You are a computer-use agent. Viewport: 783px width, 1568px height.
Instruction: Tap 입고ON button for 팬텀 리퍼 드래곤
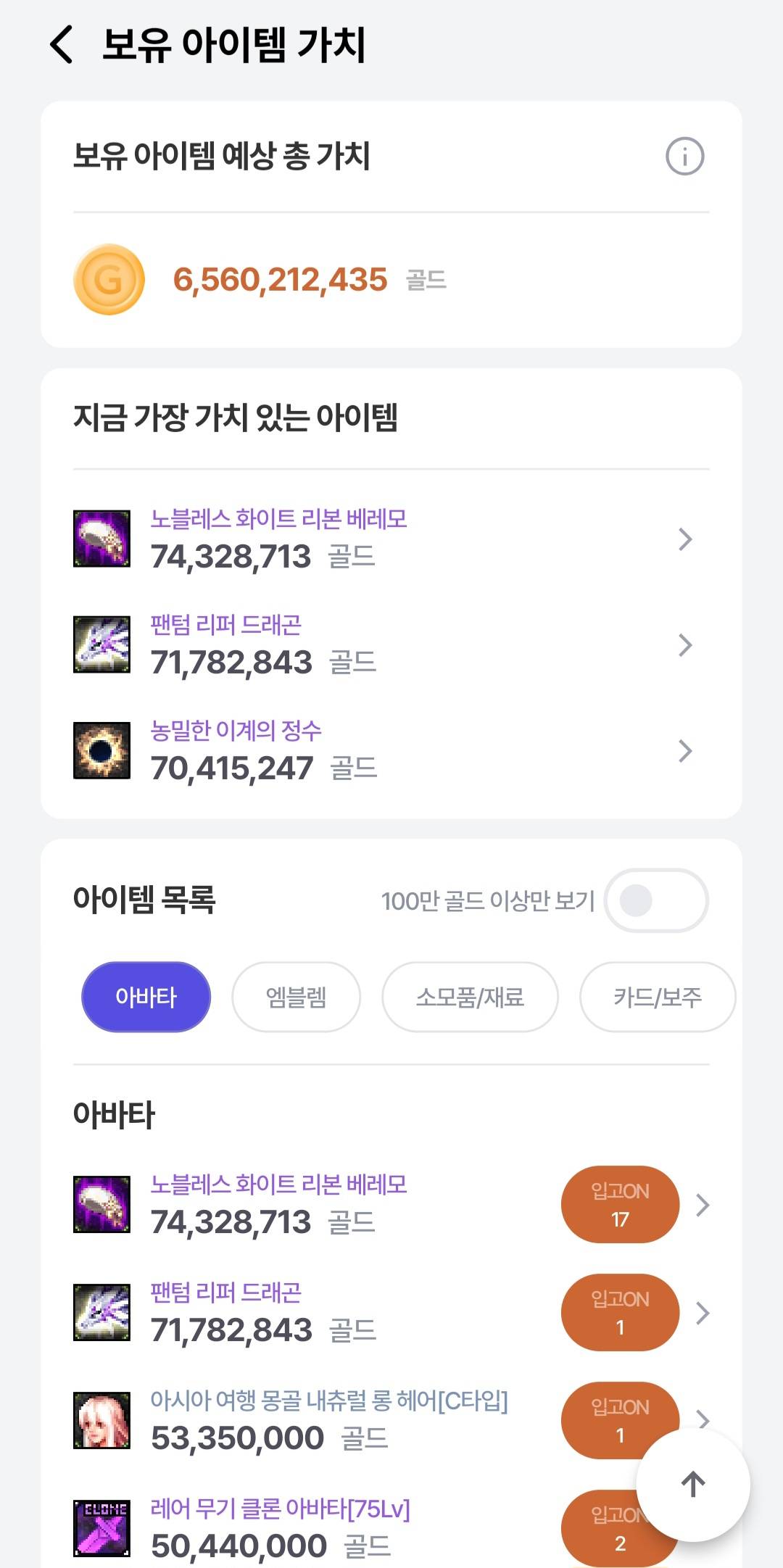point(619,1313)
